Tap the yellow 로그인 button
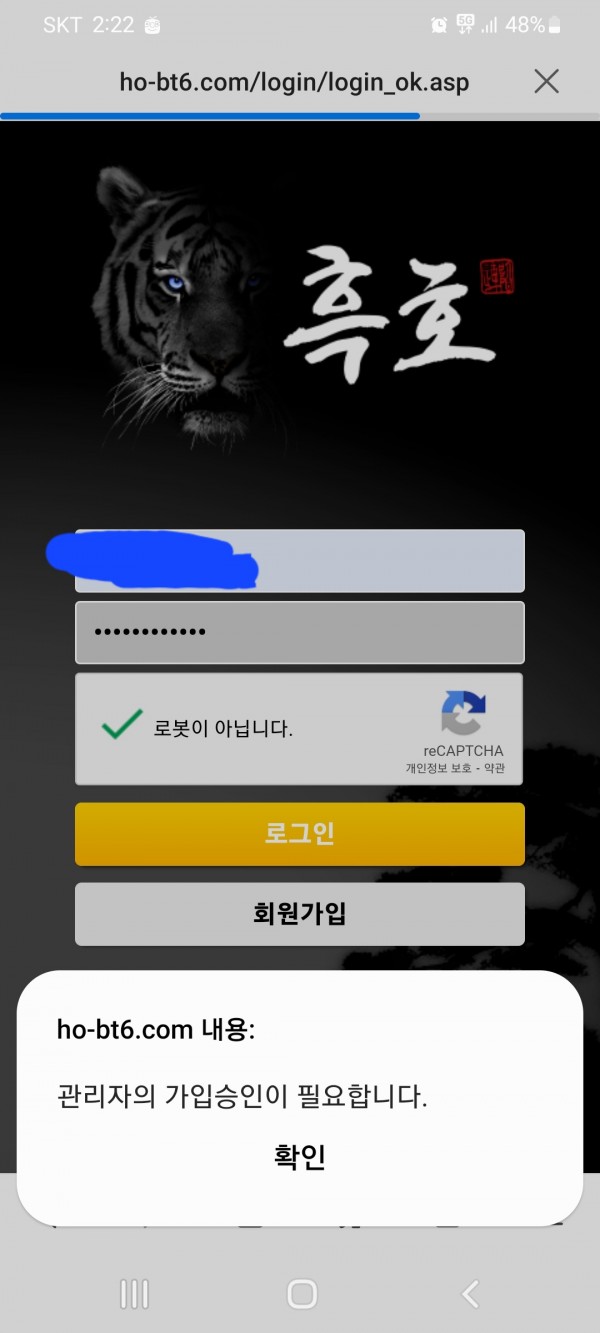The width and height of the screenshot is (600, 1333). (x=299, y=833)
